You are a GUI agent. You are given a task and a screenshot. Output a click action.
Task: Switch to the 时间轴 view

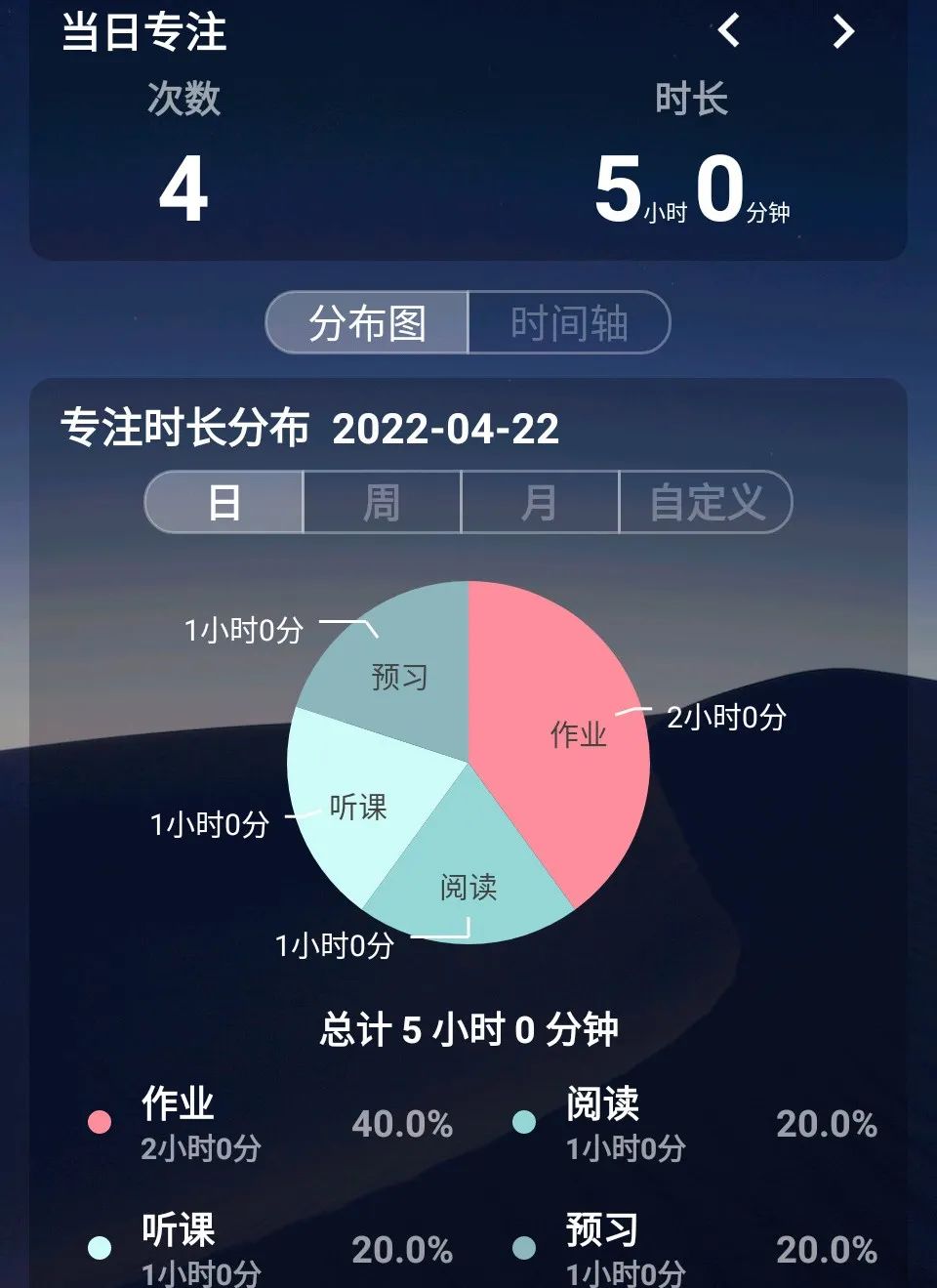click(569, 322)
